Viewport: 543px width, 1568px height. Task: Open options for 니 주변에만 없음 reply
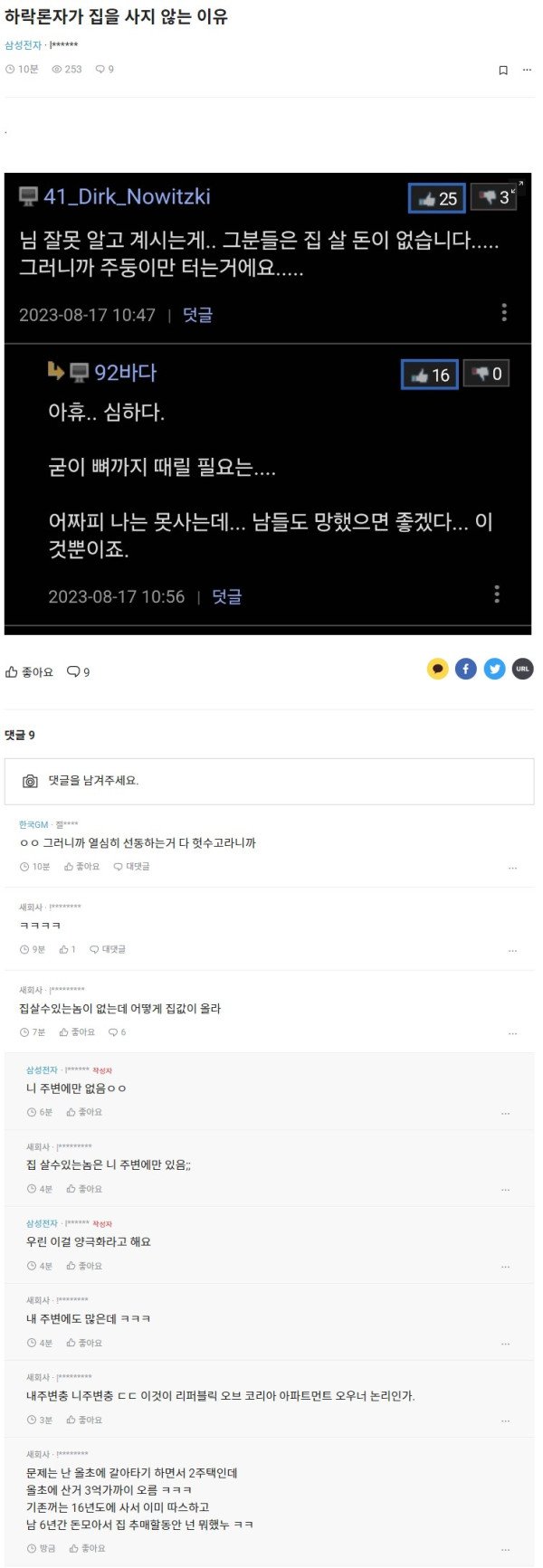(x=505, y=1113)
